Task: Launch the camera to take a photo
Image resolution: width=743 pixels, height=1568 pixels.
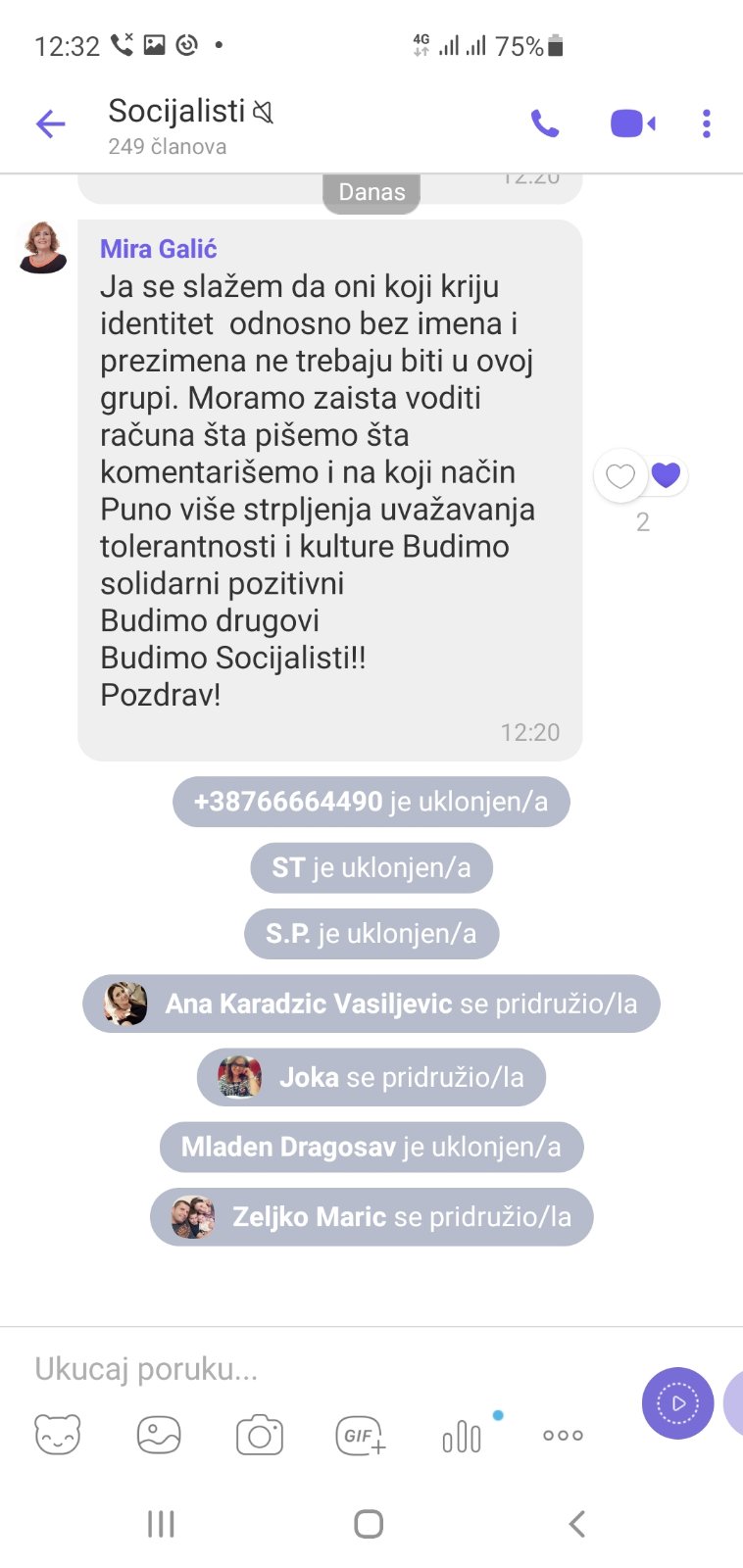Action: click(260, 1436)
